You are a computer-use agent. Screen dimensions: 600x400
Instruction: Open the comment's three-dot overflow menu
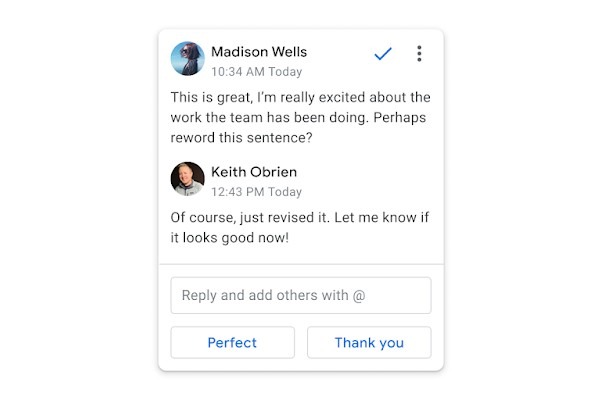tap(419, 54)
